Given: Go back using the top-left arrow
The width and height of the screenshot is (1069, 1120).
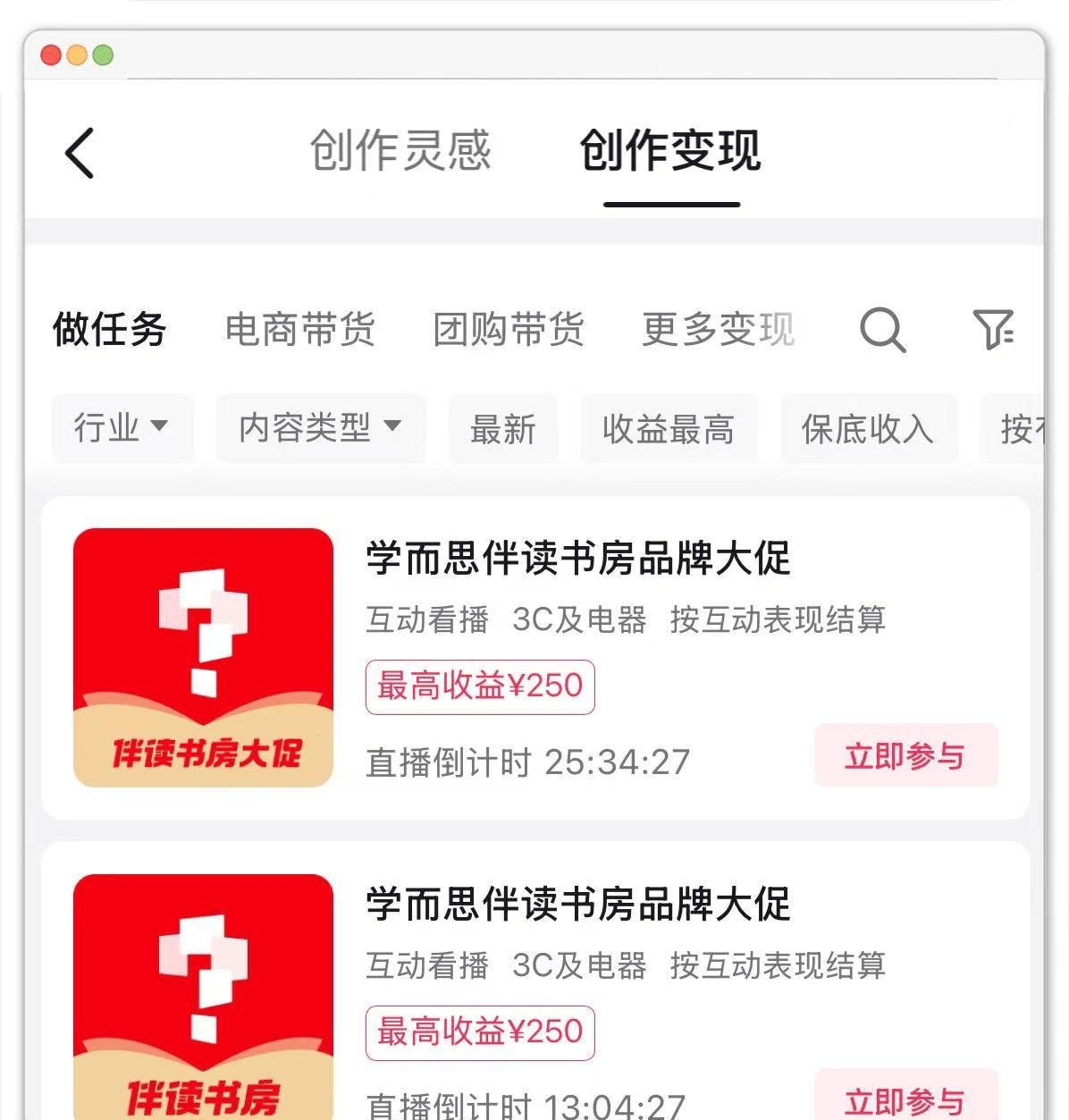Looking at the screenshot, I should point(80,153).
